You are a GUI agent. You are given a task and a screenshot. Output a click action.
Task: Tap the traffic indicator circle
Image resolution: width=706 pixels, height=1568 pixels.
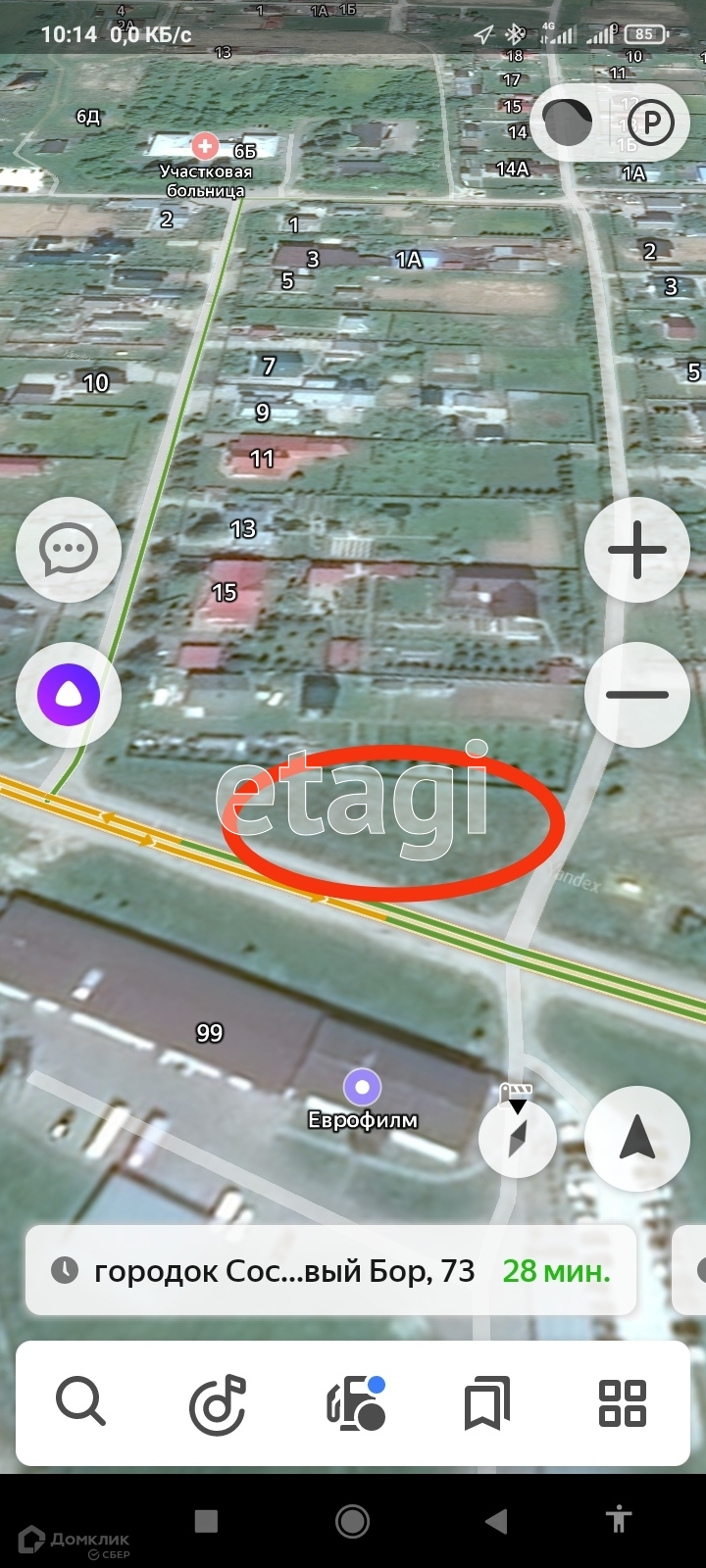pos(568,122)
